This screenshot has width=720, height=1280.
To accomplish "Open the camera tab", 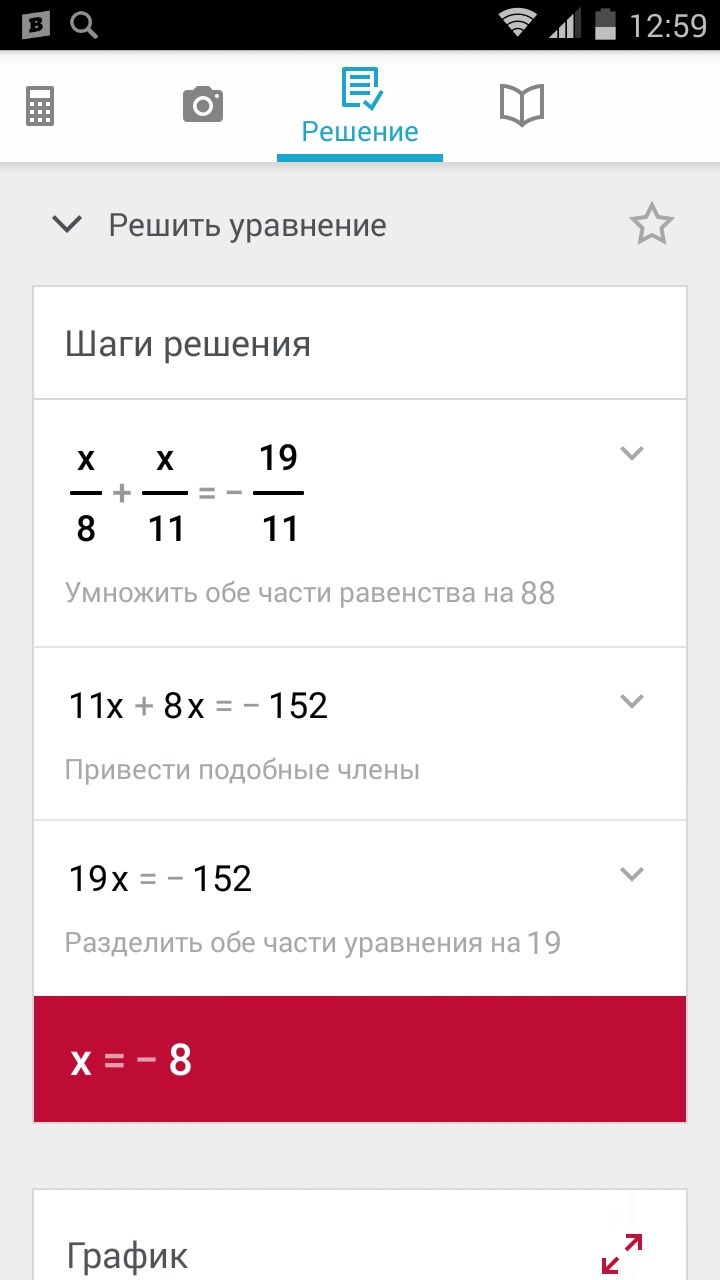I will click(203, 105).
